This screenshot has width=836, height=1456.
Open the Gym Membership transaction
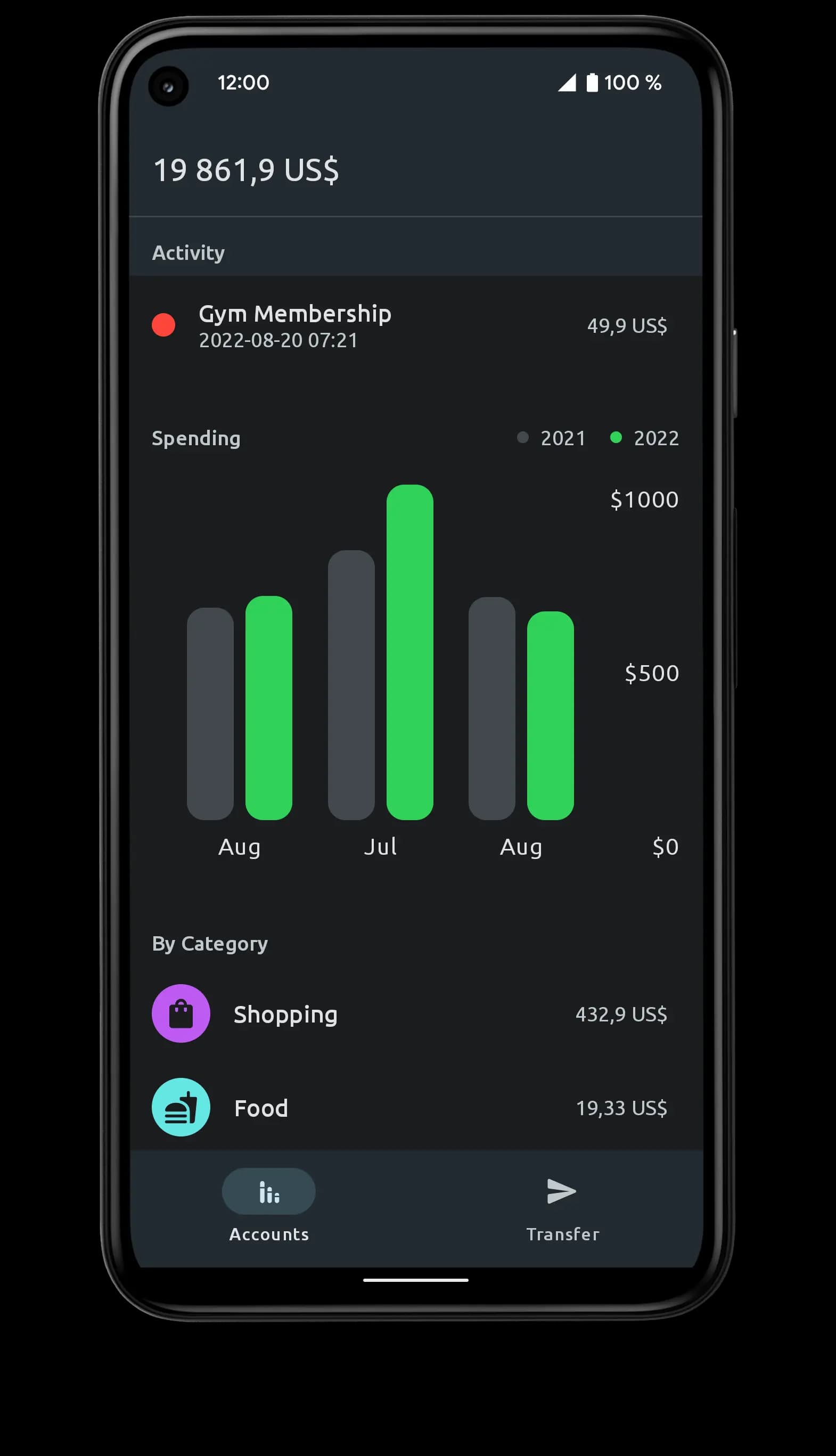click(409, 325)
